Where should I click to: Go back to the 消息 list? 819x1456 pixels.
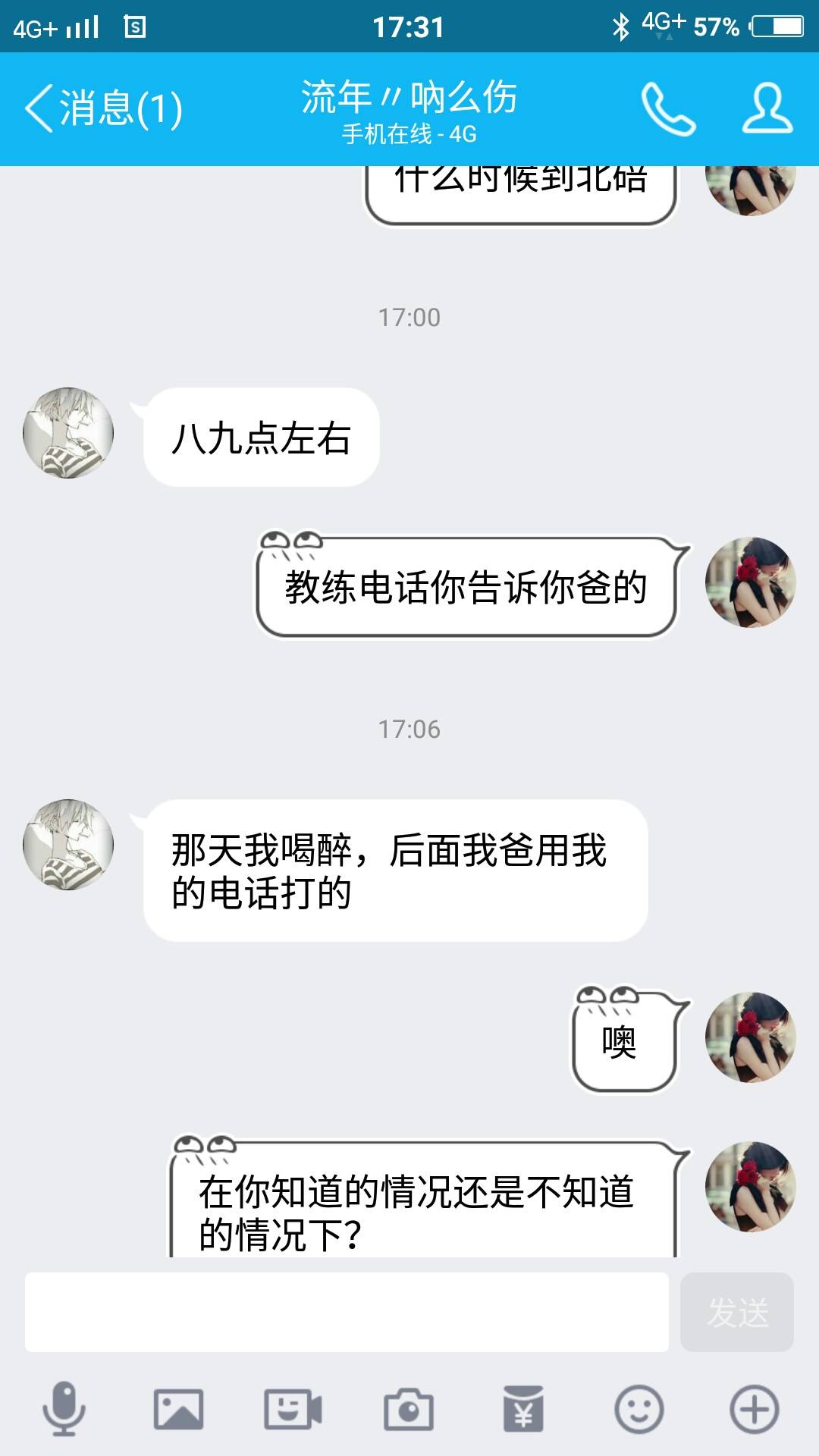pos(103,108)
